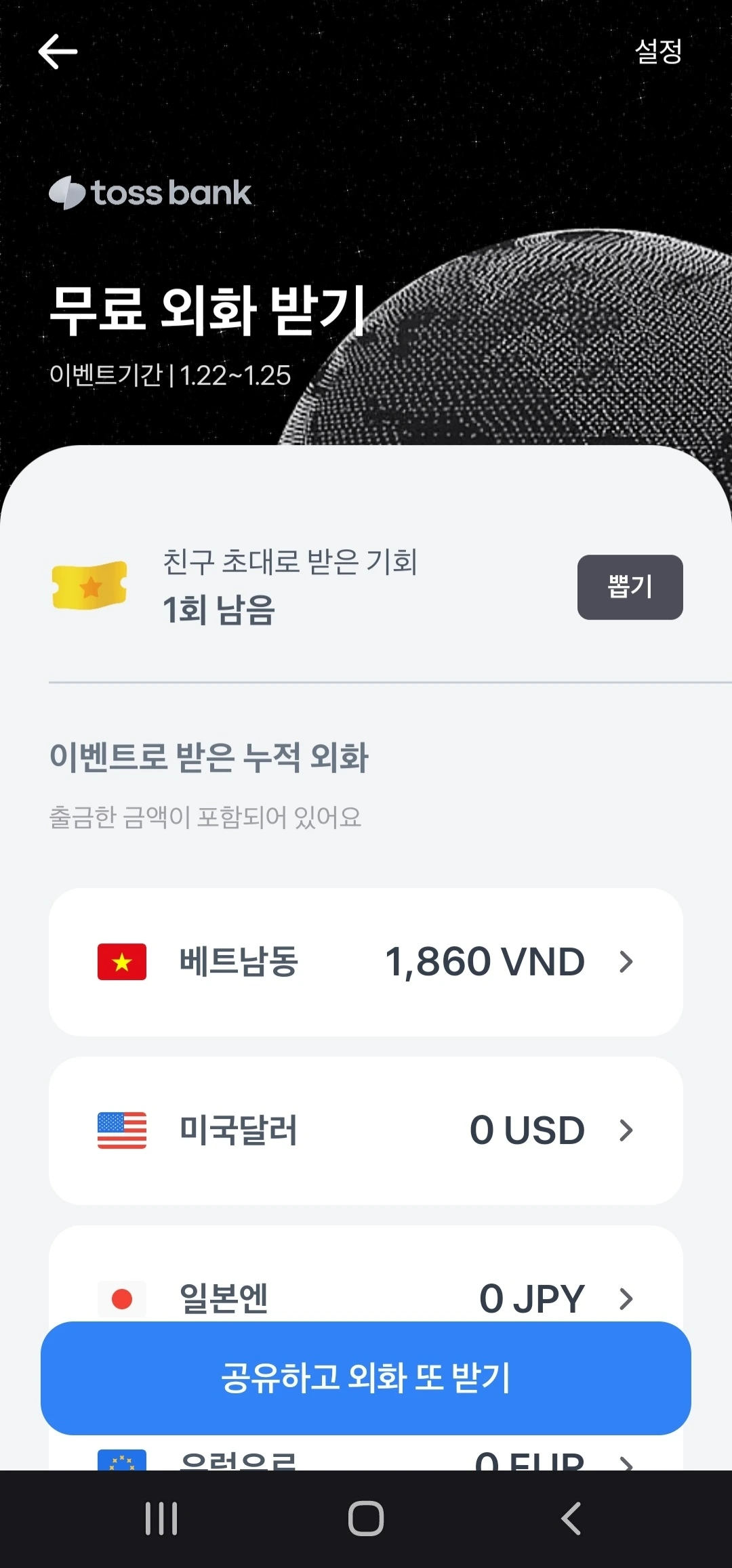Go back using the top-left arrow
The width and height of the screenshot is (732, 1568).
(58, 52)
